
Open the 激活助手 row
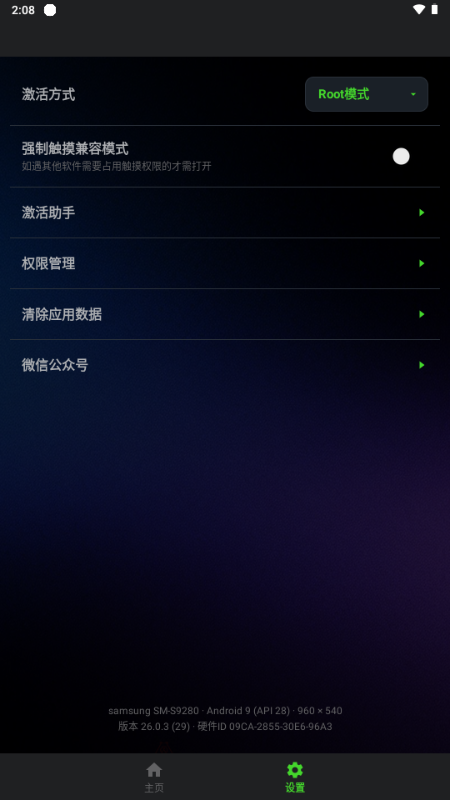point(225,212)
